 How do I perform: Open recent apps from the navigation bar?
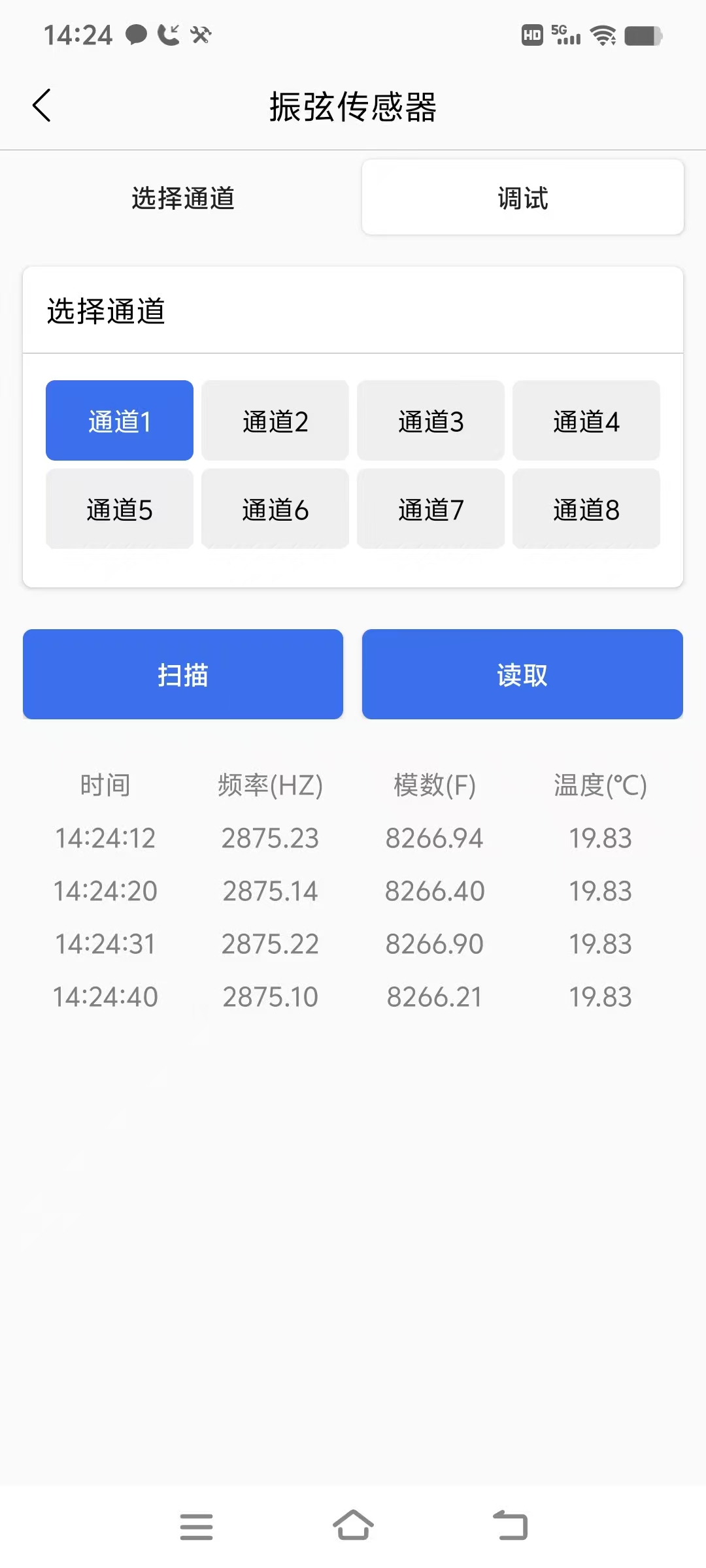tap(196, 1526)
